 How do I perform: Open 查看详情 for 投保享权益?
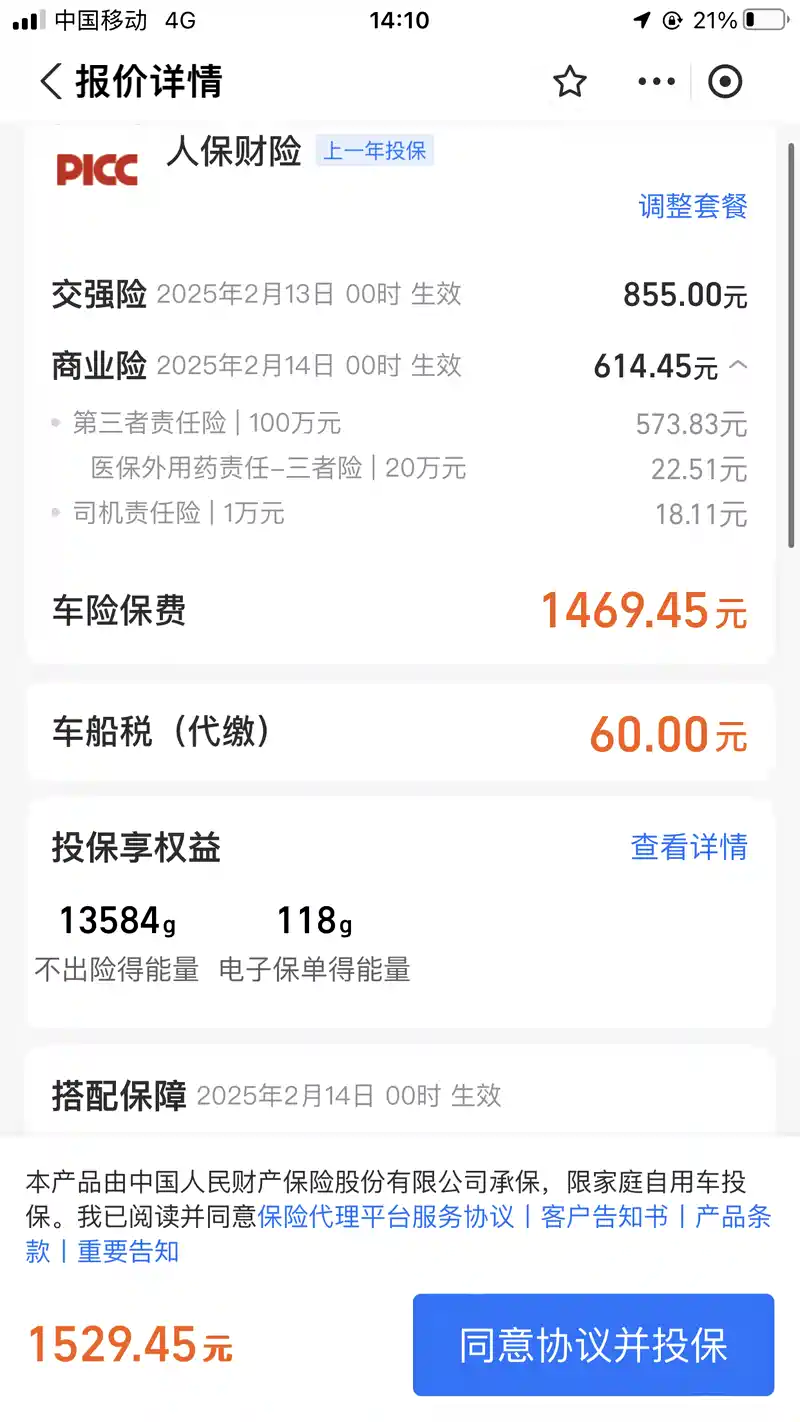pyautogui.click(x=689, y=847)
